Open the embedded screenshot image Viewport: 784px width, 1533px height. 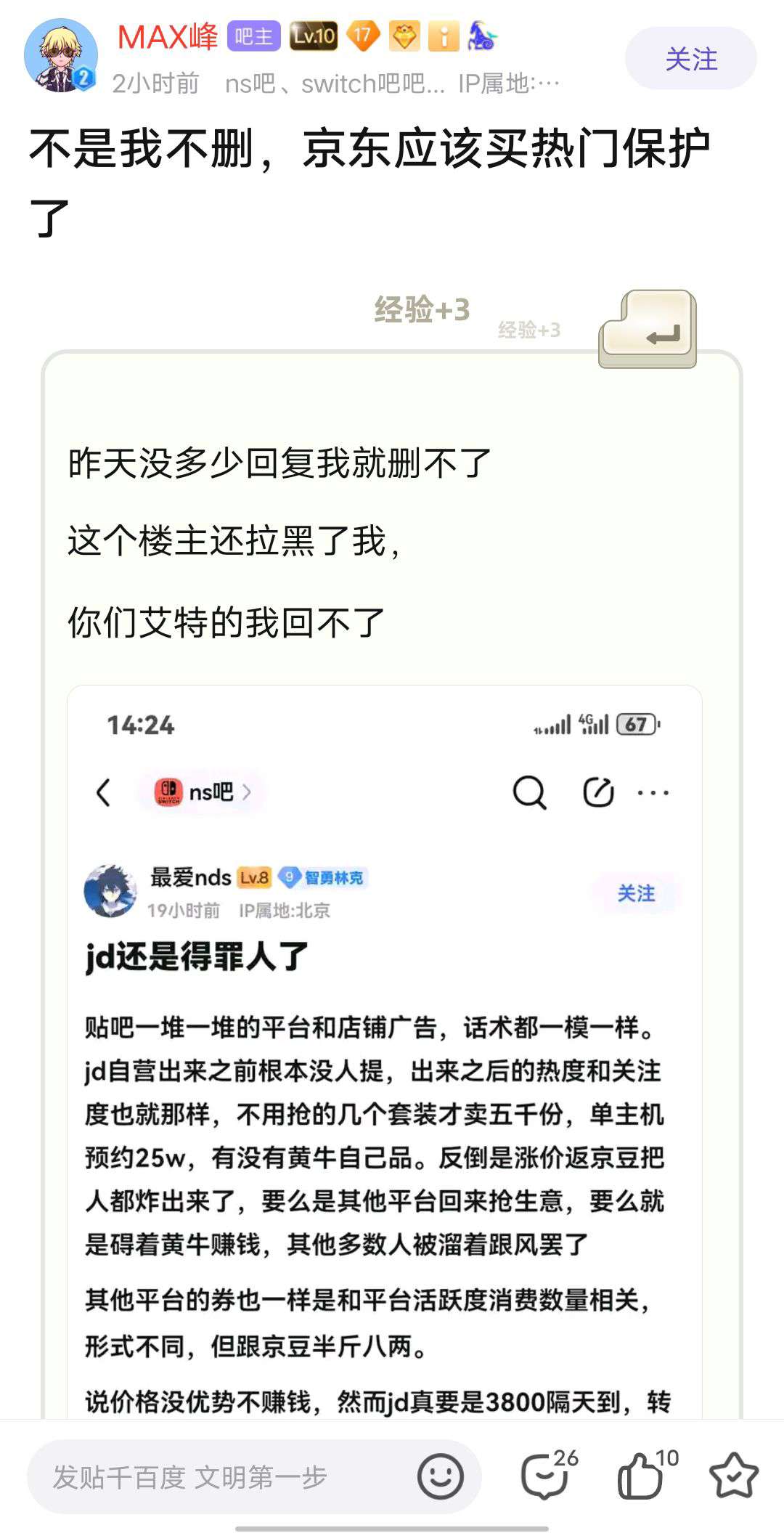[x=385, y=1053]
